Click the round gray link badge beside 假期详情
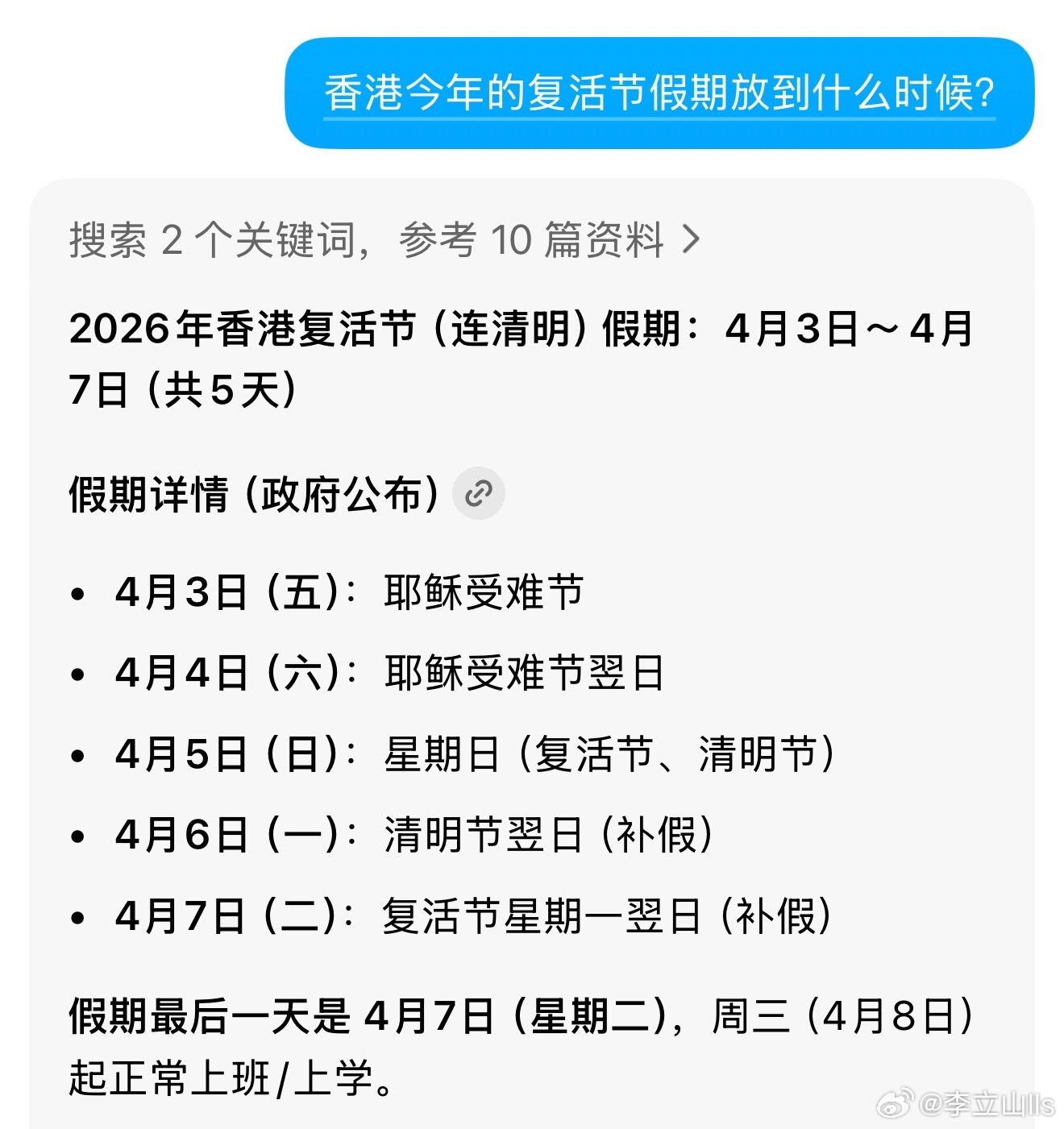The width and height of the screenshot is (1064, 1129). pos(480,492)
